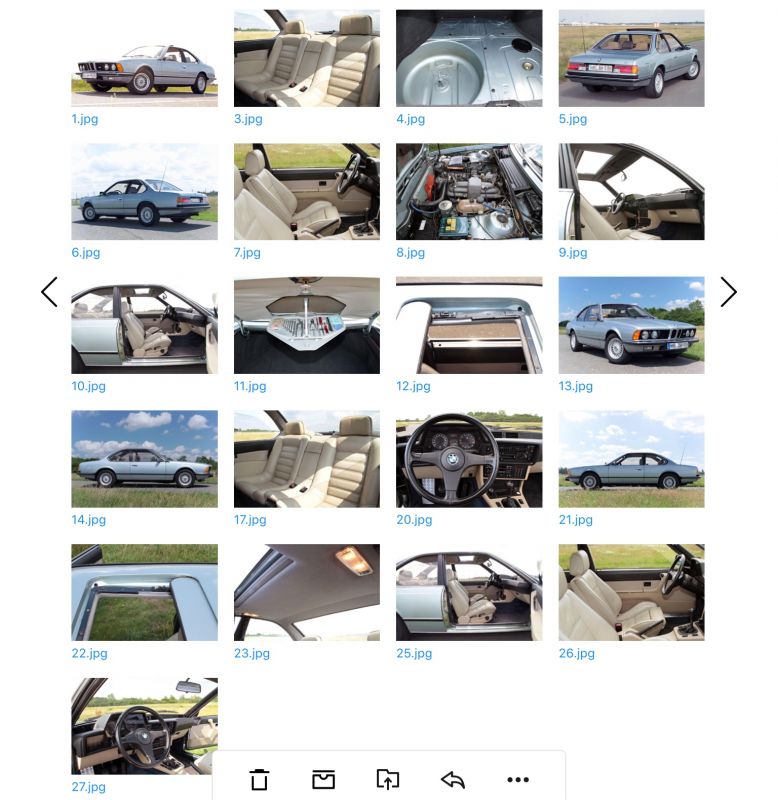The image size is (778, 800).
Task: Open 23.jpg headliner photo
Action: (x=307, y=592)
